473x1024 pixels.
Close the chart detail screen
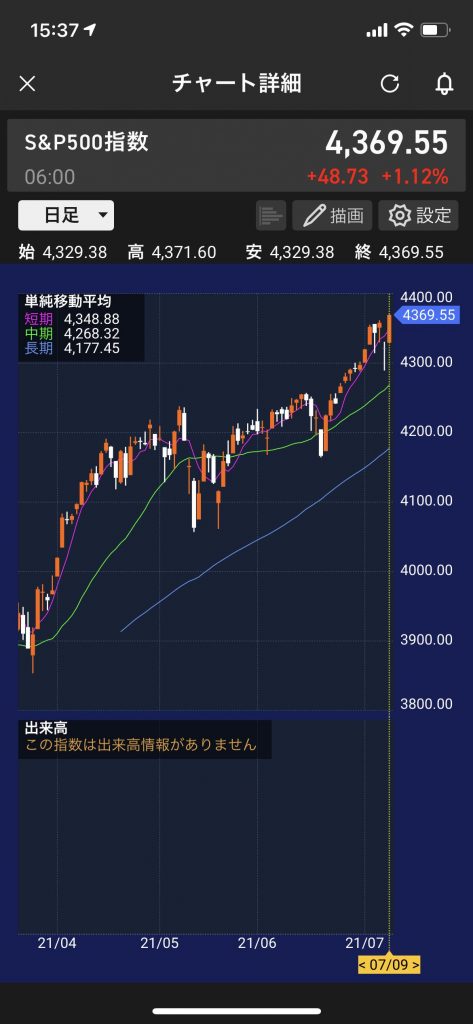tap(27, 84)
